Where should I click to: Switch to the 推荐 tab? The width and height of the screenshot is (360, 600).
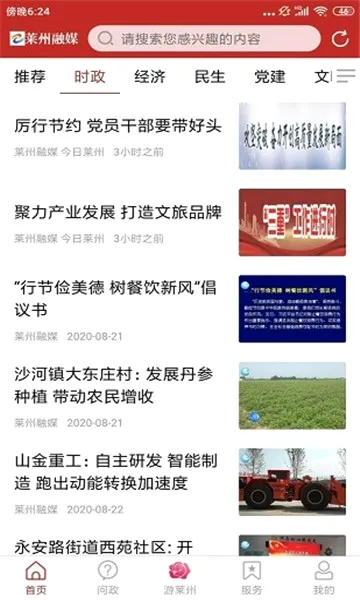30,77
